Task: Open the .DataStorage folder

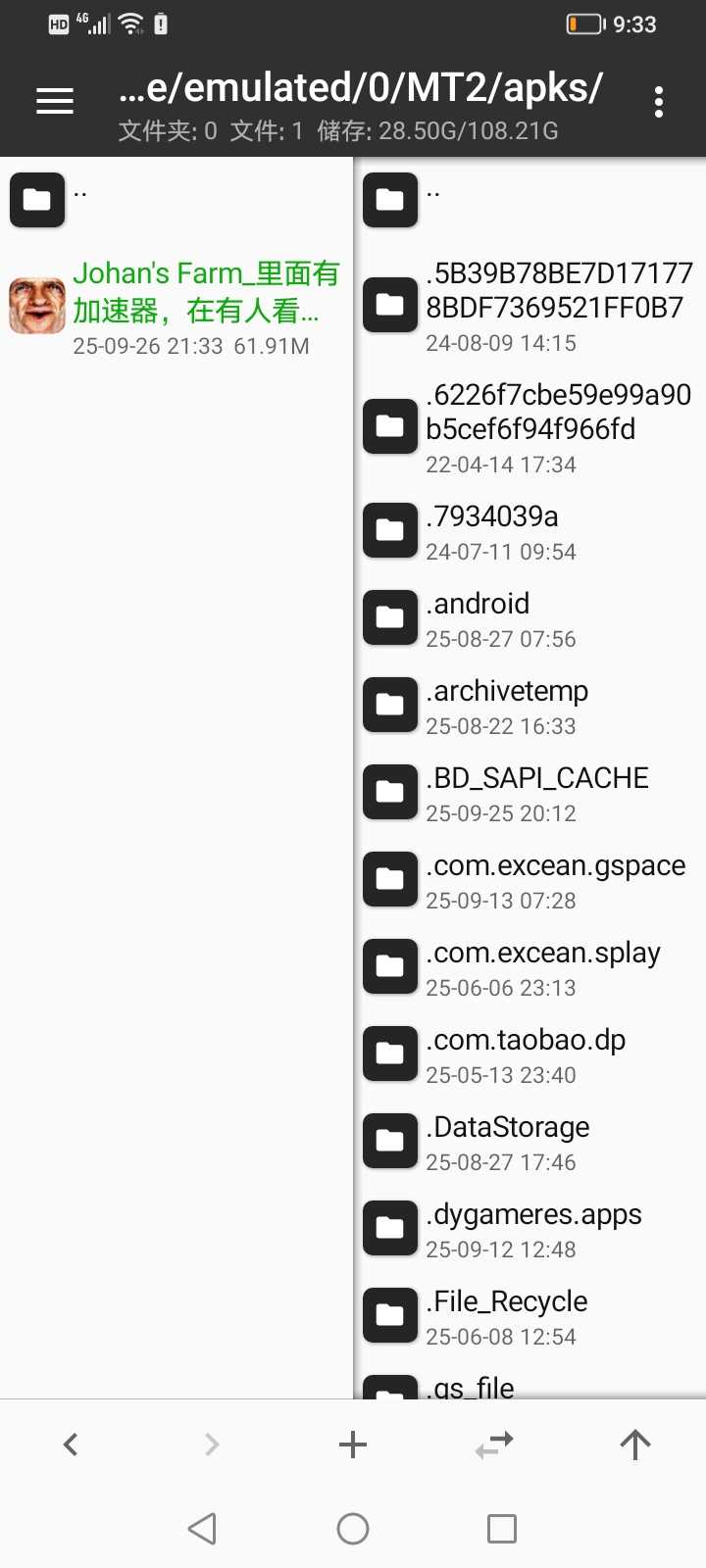Action: pos(529,1143)
